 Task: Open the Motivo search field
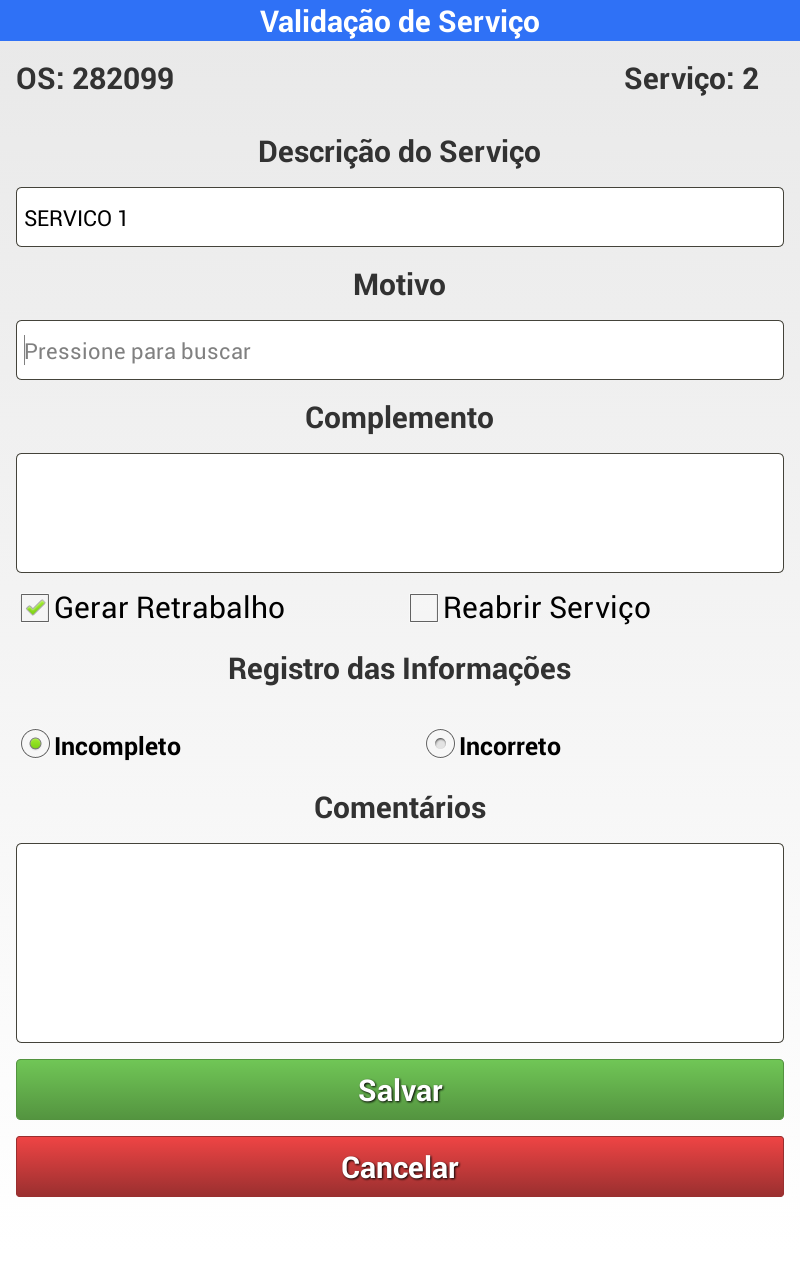(x=400, y=351)
